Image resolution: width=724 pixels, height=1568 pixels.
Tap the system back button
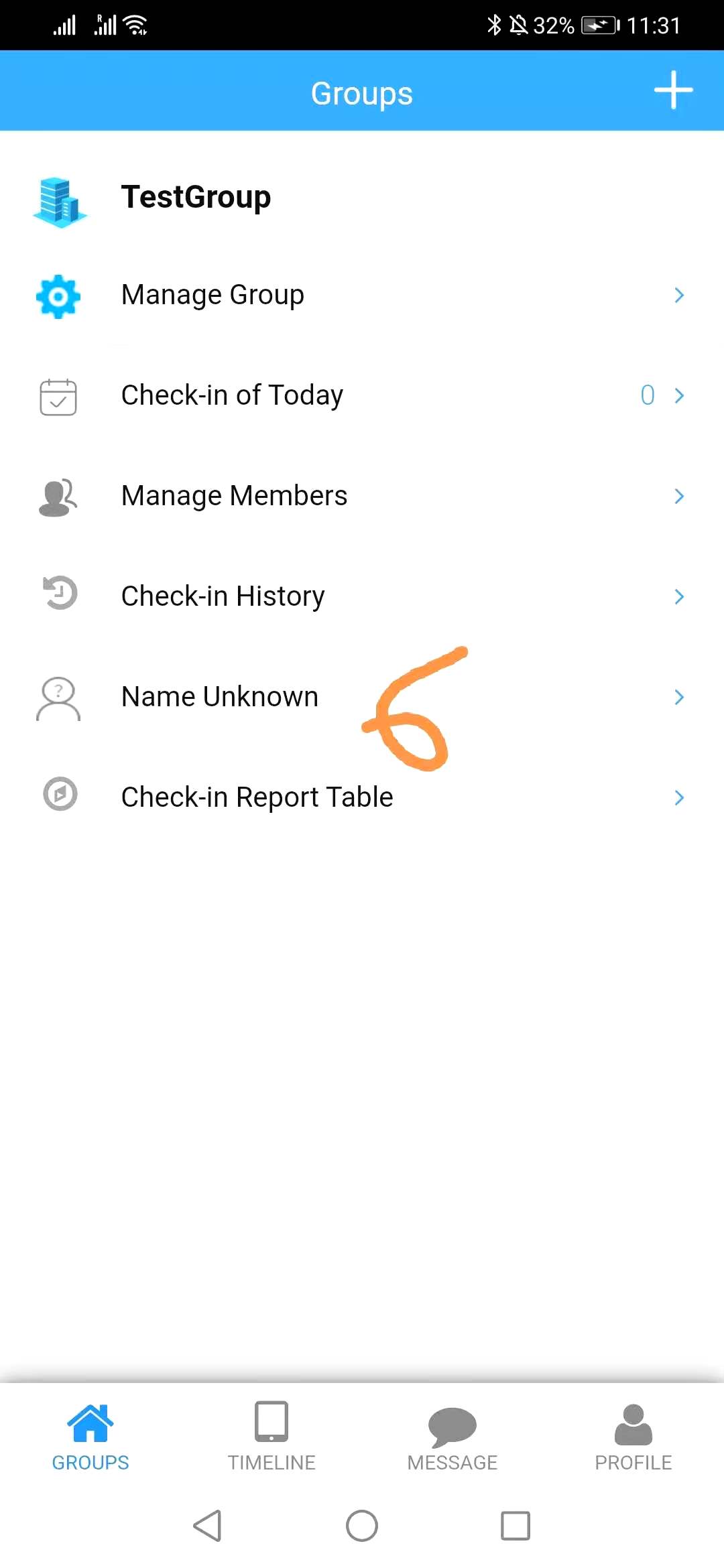pos(207,1526)
